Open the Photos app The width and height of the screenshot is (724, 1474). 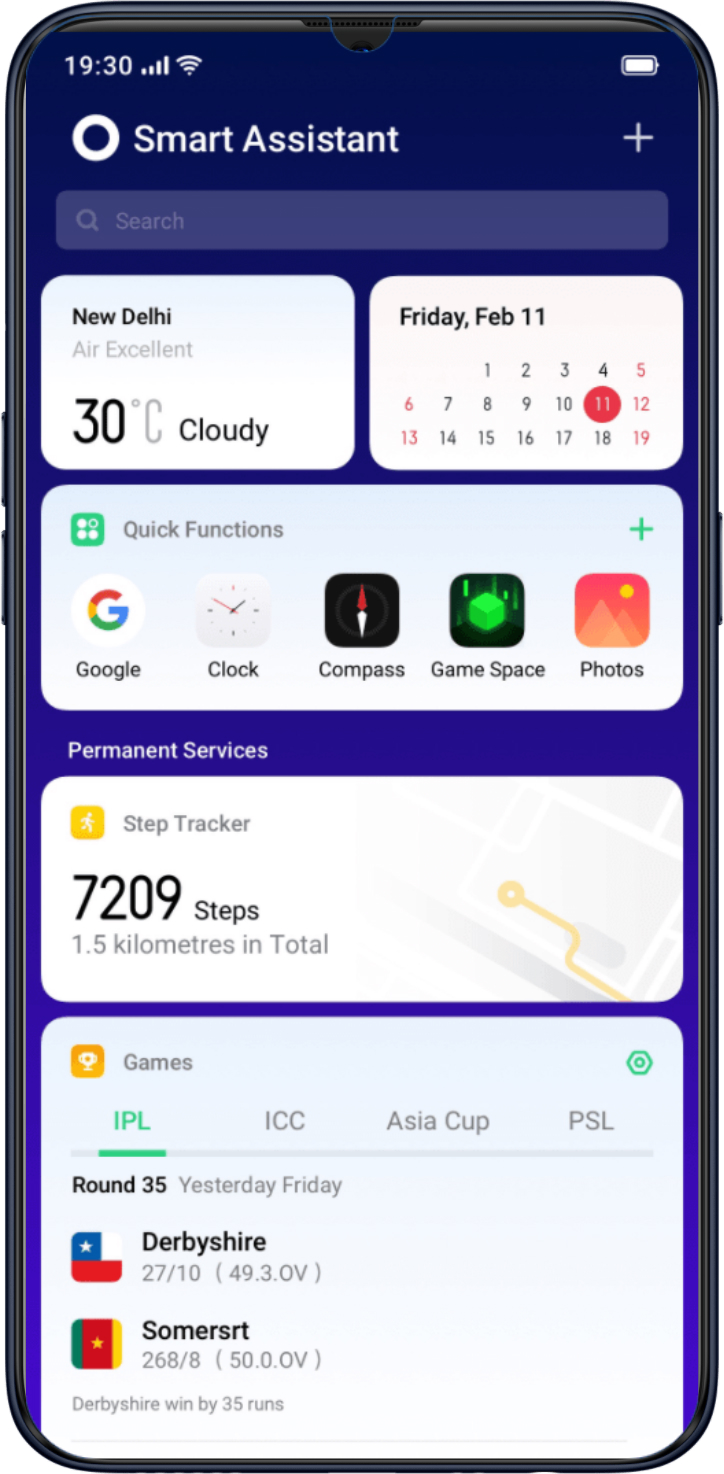612,626
